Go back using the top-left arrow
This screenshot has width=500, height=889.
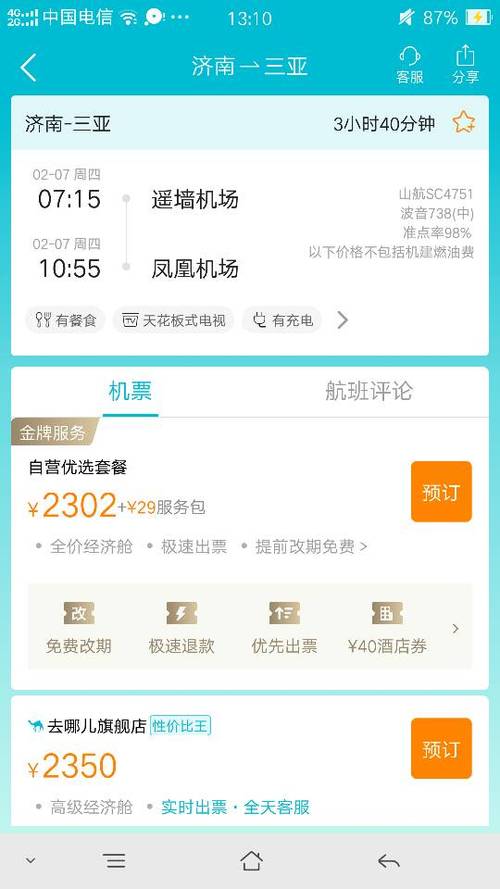click(28, 67)
